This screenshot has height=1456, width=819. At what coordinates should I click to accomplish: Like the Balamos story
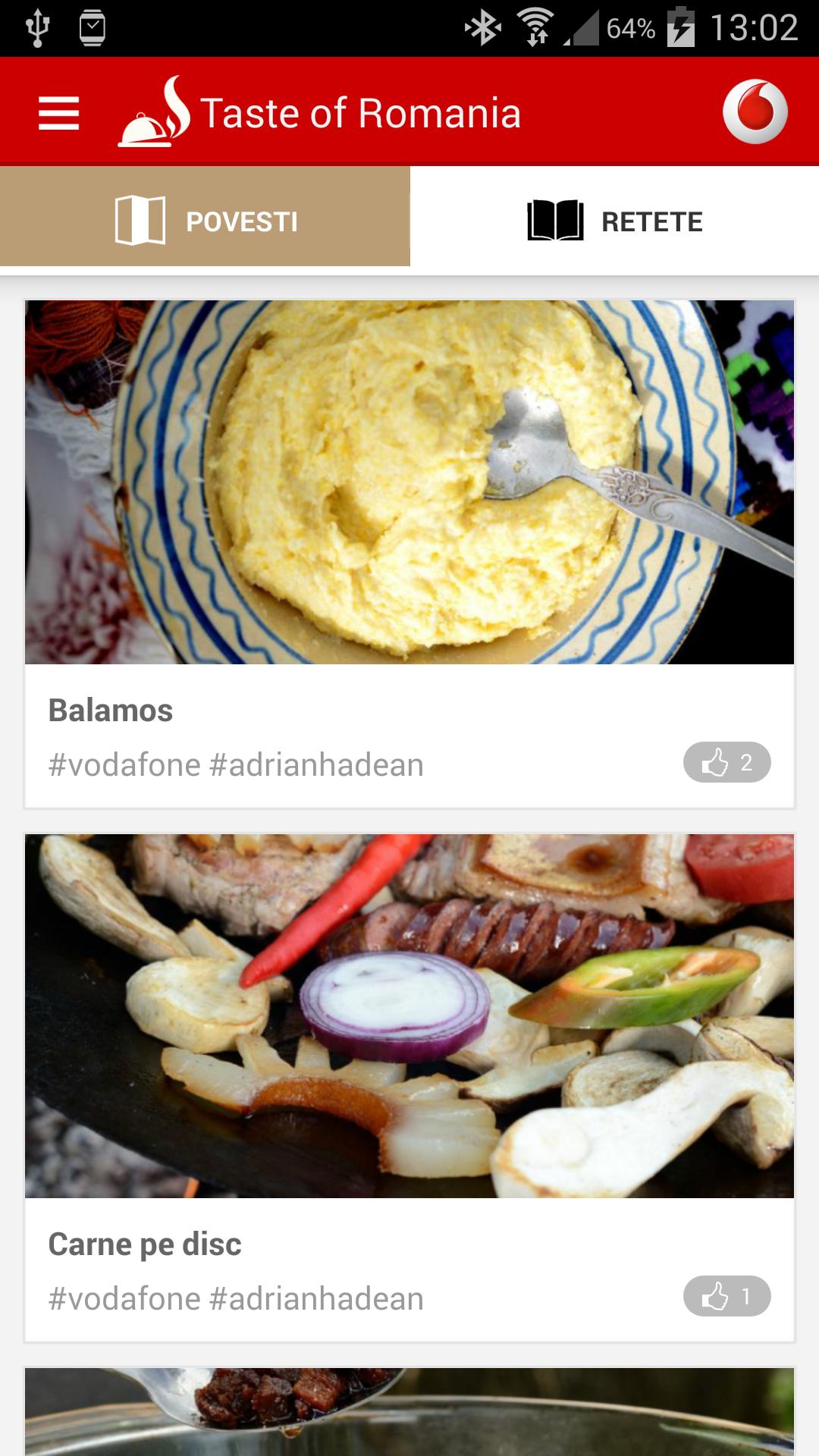(x=726, y=762)
